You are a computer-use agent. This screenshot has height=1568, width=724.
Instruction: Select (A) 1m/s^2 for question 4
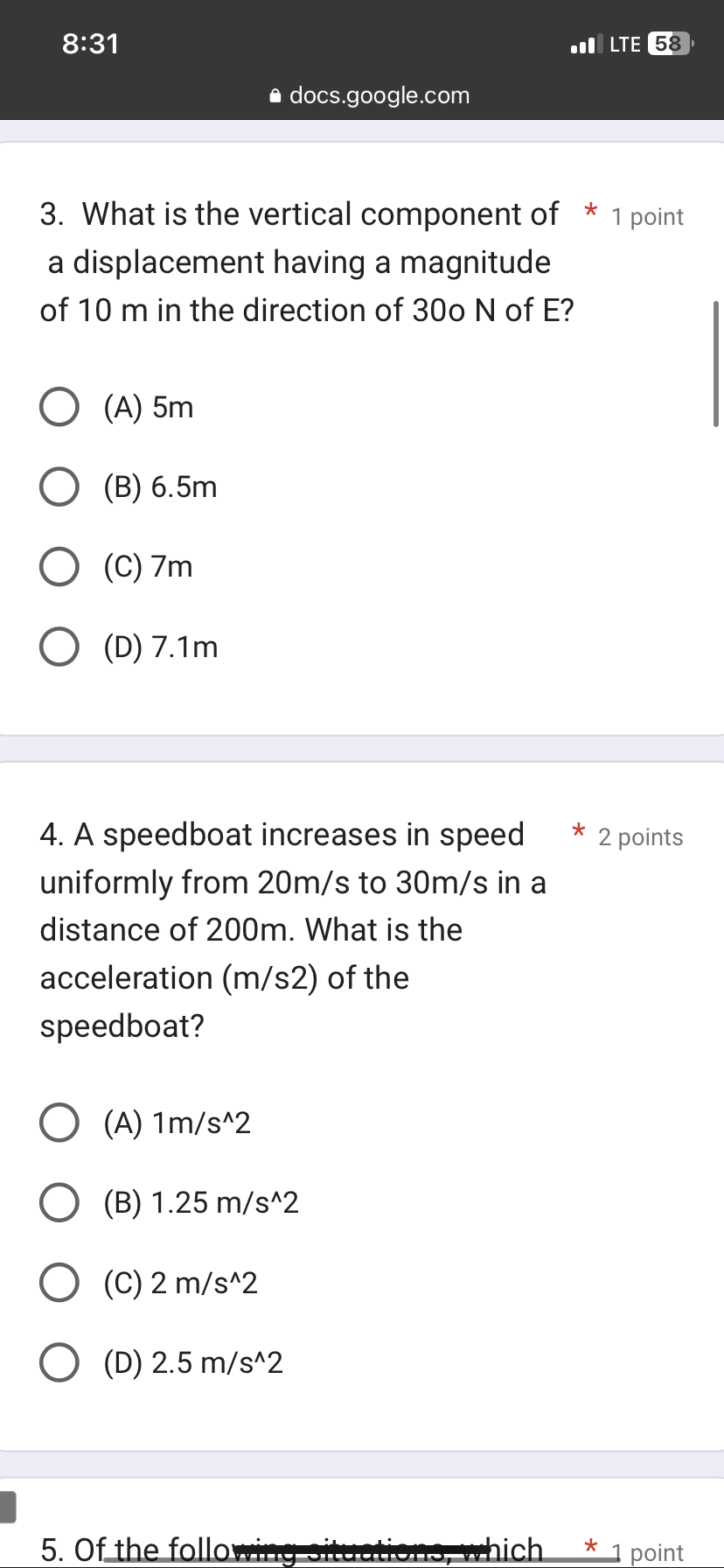[58, 1122]
